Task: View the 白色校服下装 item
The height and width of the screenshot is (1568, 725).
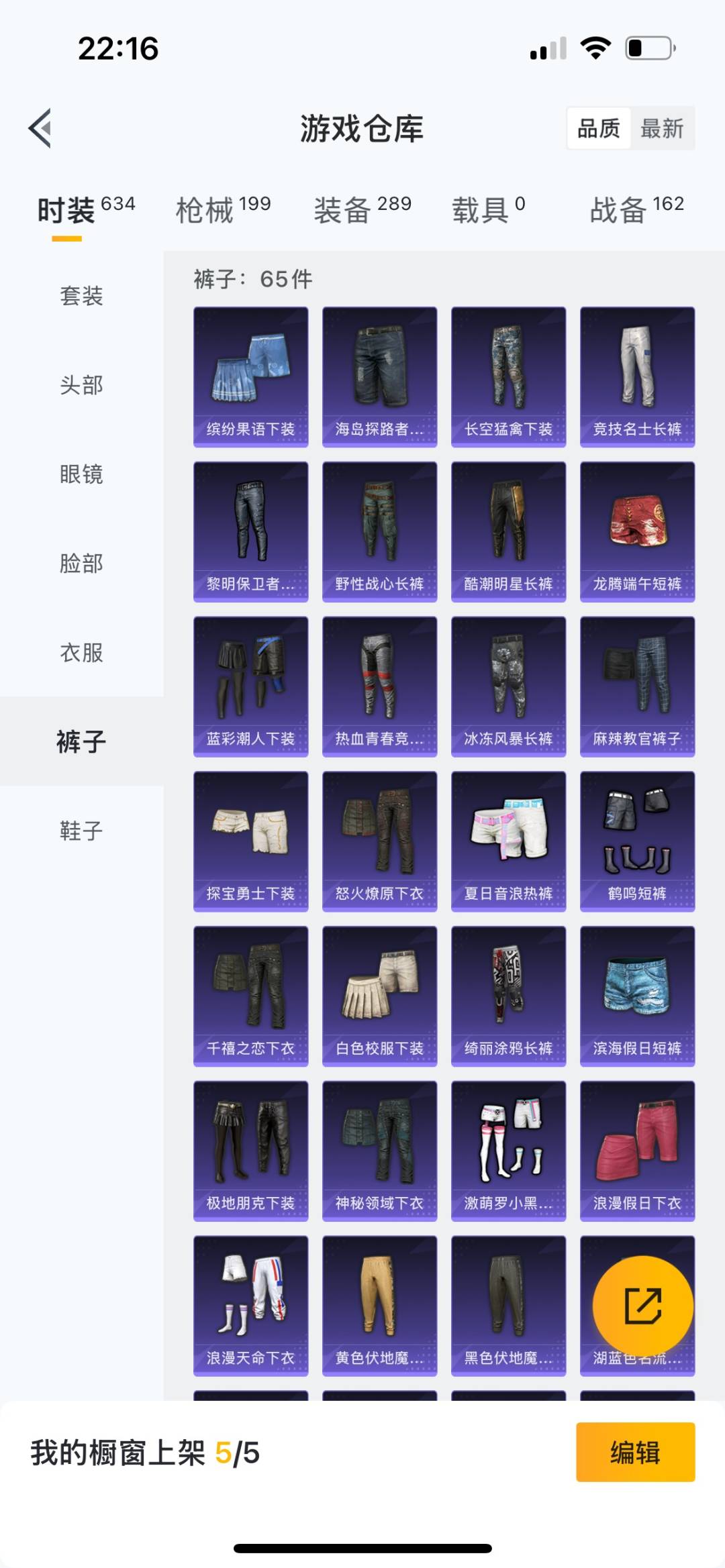Action: click(x=380, y=996)
